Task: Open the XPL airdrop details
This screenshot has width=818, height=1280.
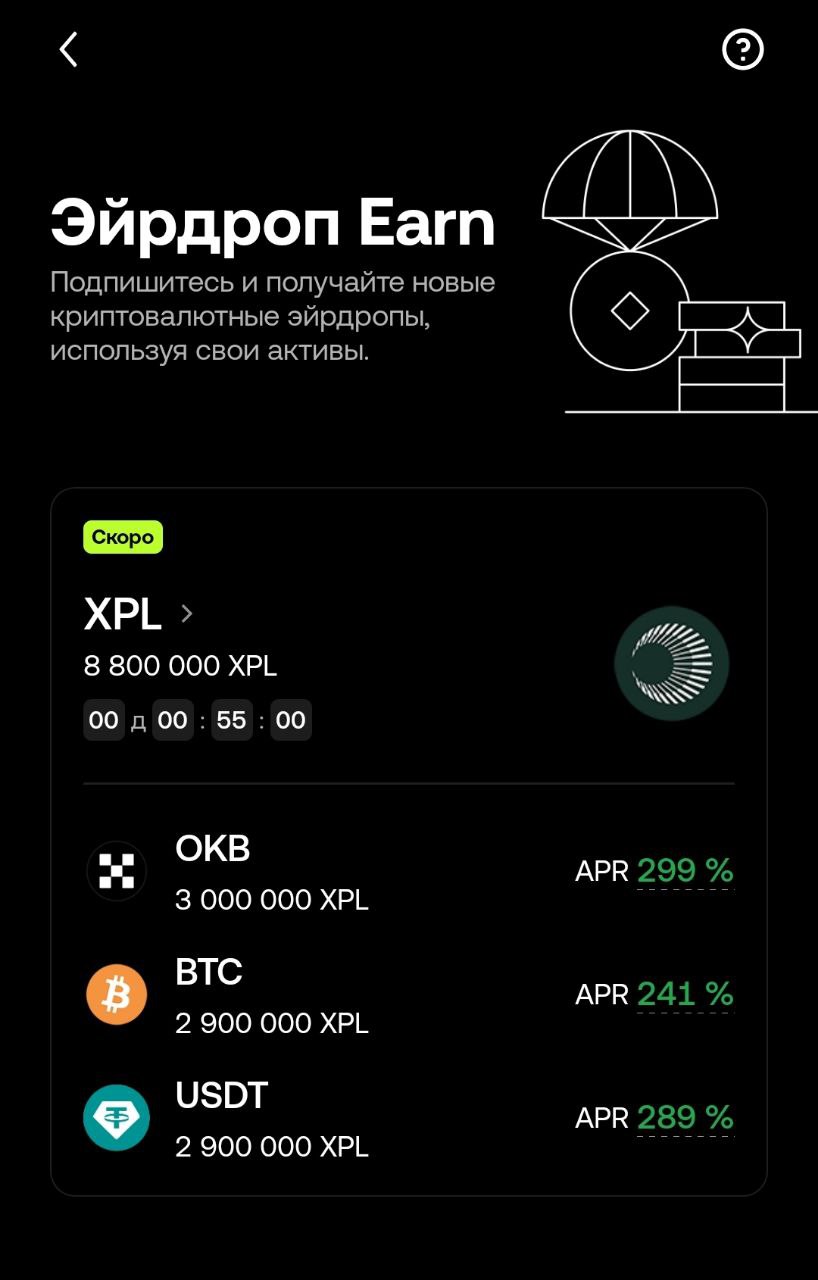Action: [139, 615]
